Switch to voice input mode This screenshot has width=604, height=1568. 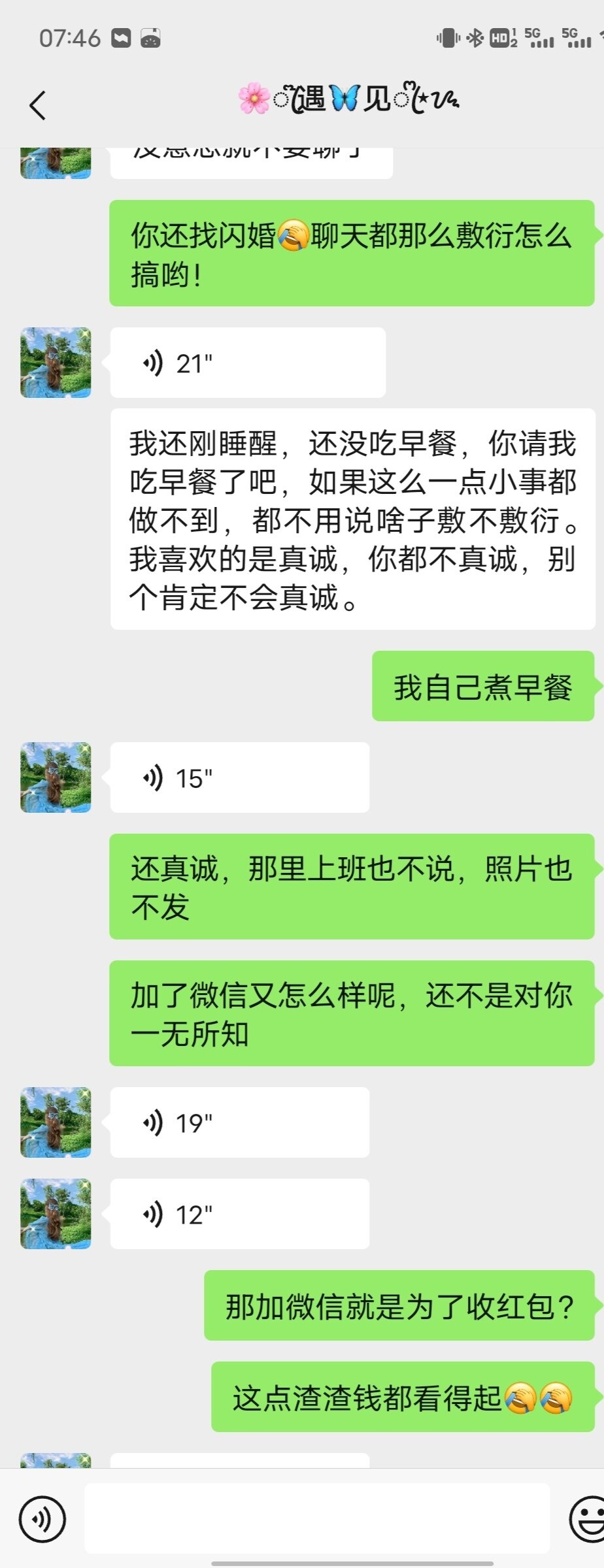[42, 1519]
